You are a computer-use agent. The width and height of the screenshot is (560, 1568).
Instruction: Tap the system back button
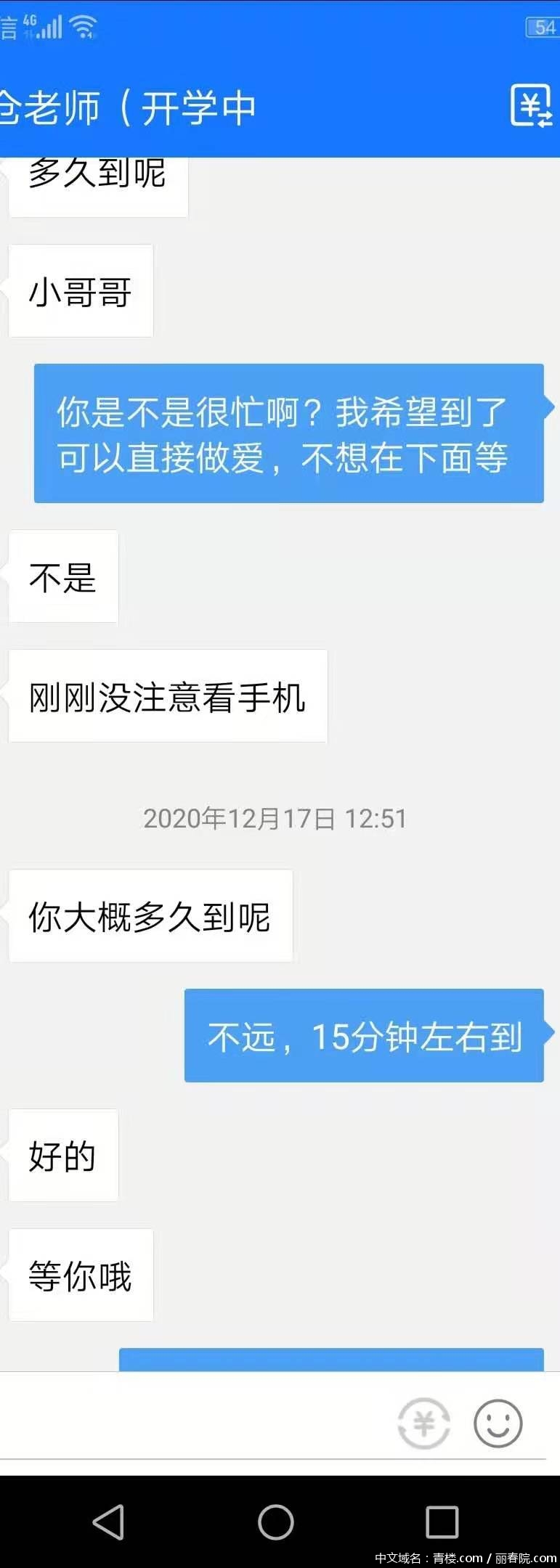[109, 1522]
